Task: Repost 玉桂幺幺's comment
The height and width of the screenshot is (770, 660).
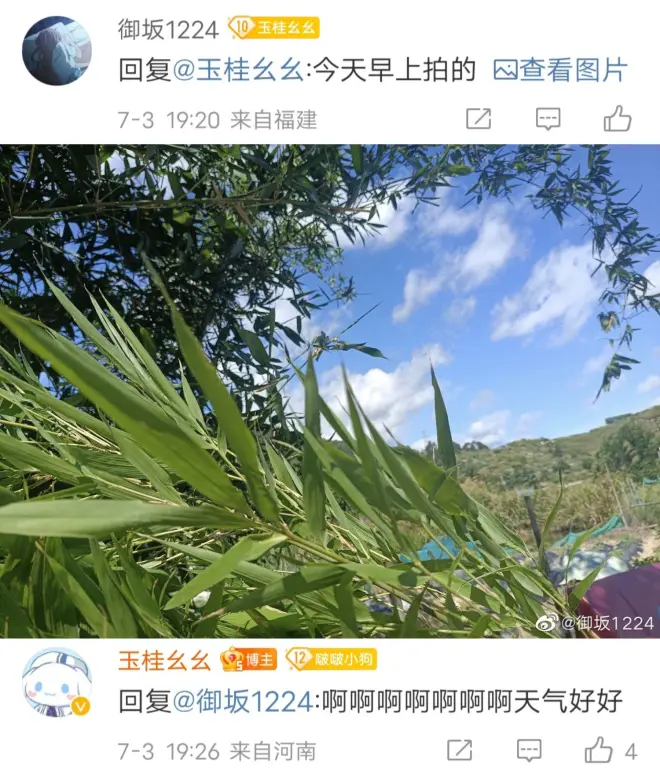Action: (459, 749)
